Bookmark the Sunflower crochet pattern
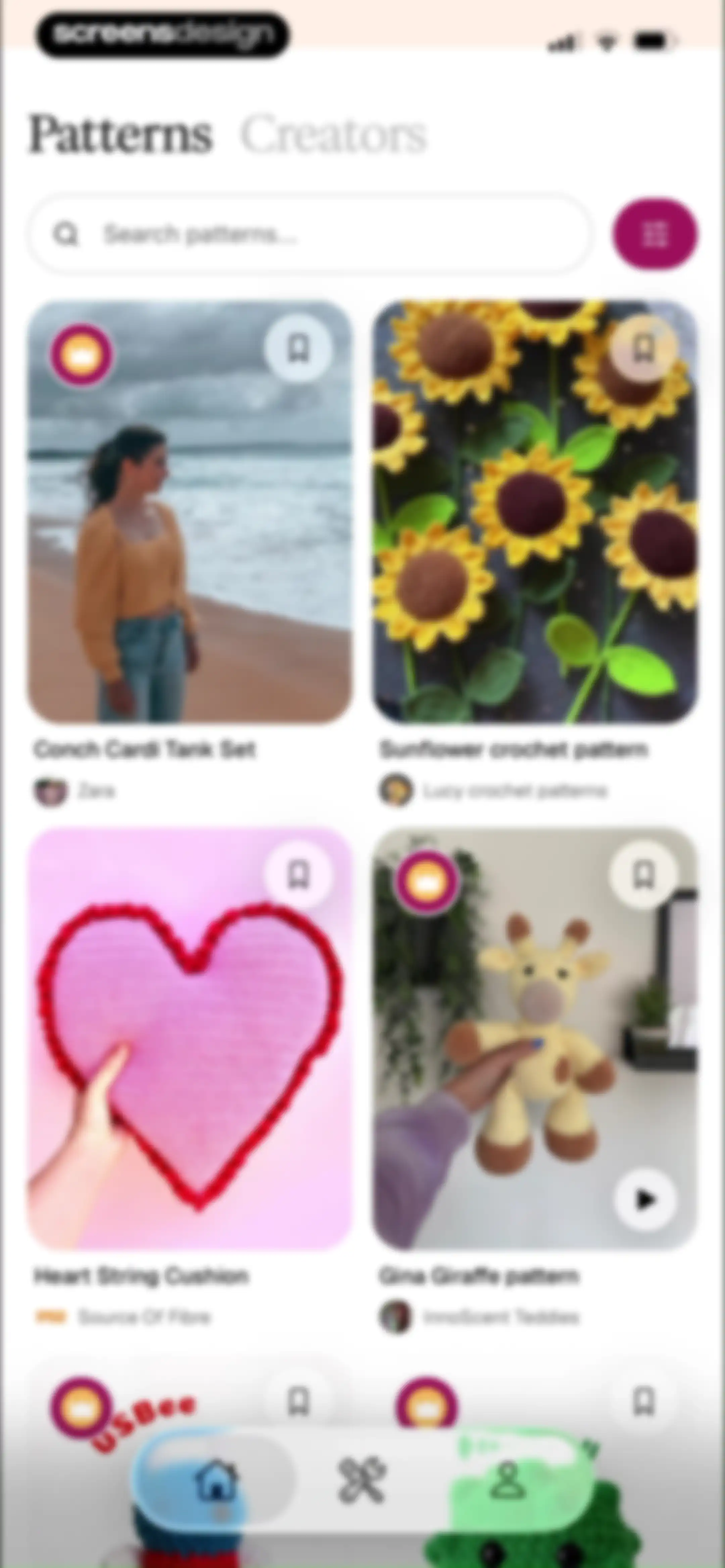725x1568 pixels. pos(643,348)
